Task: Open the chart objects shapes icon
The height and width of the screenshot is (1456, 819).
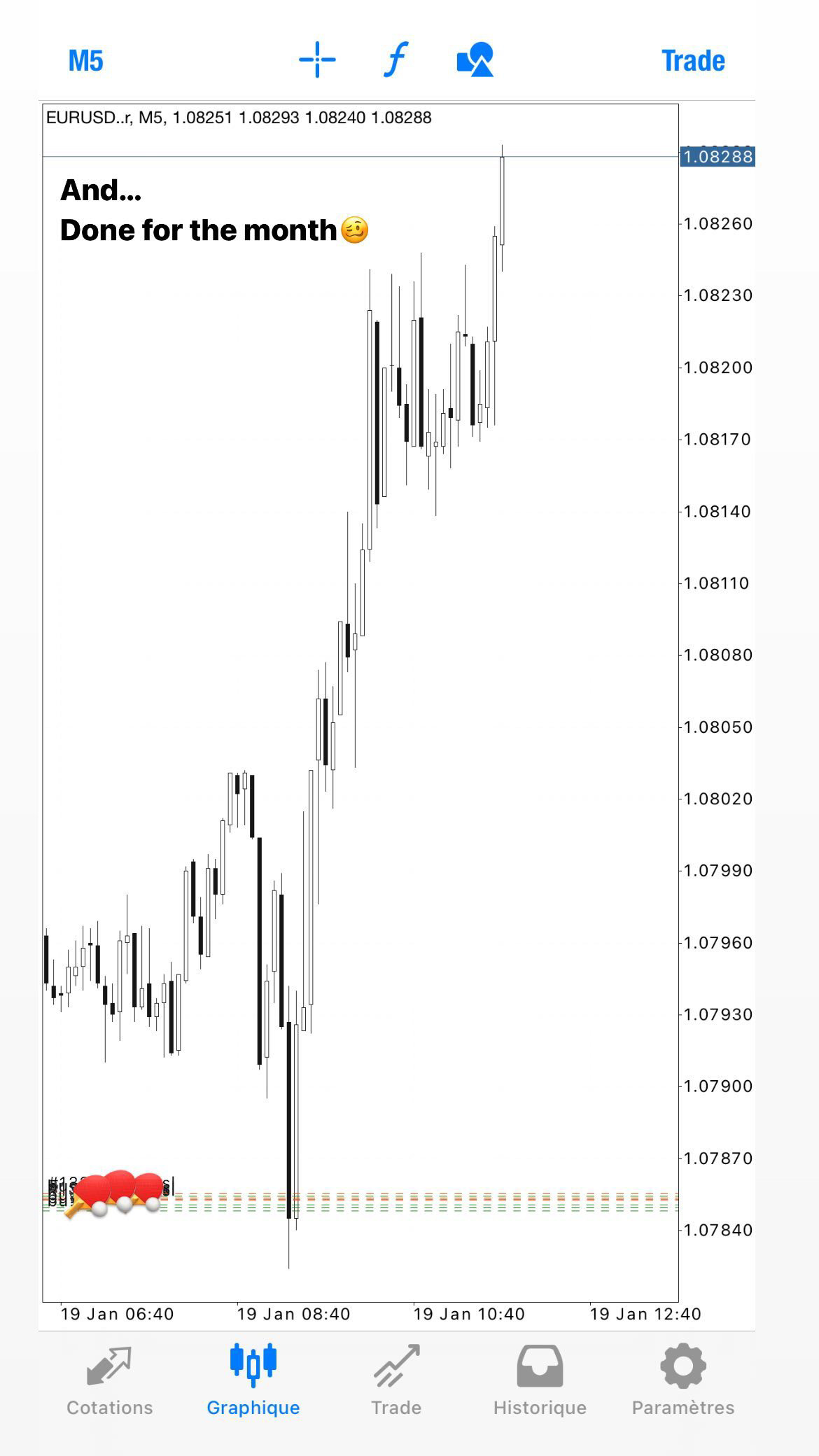Action: [475, 59]
